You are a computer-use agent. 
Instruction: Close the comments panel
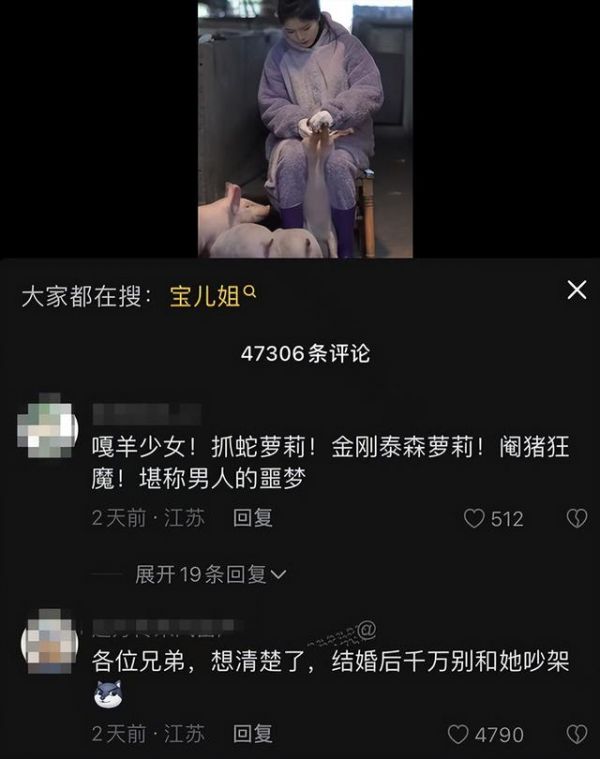click(x=576, y=290)
